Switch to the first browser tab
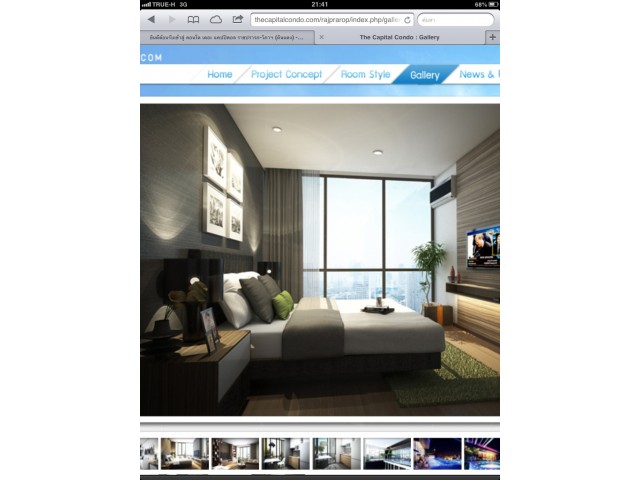The height and width of the screenshot is (480, 640). coord(228,37)
